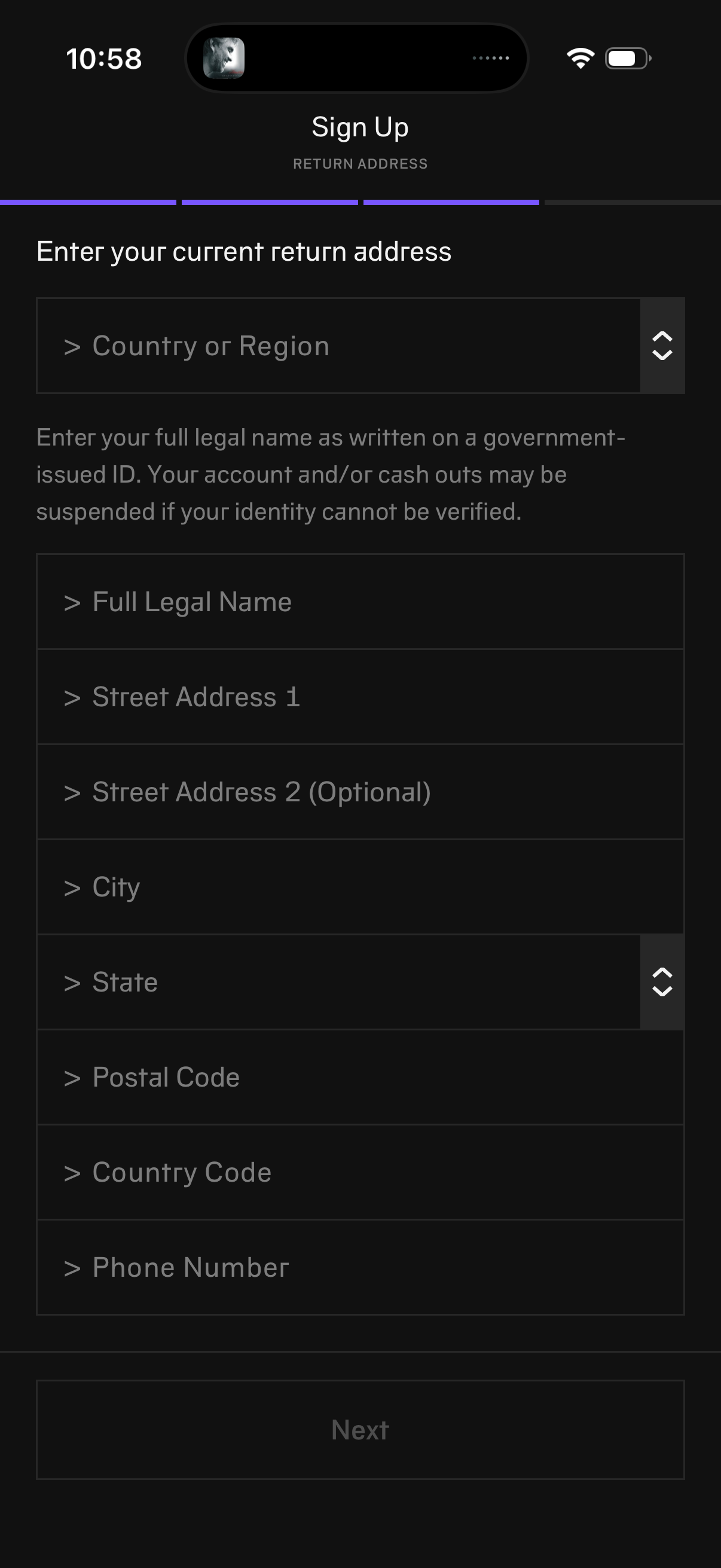Tap the battery indicator
The image size is (721, 1568).
[x=625, y=58]
